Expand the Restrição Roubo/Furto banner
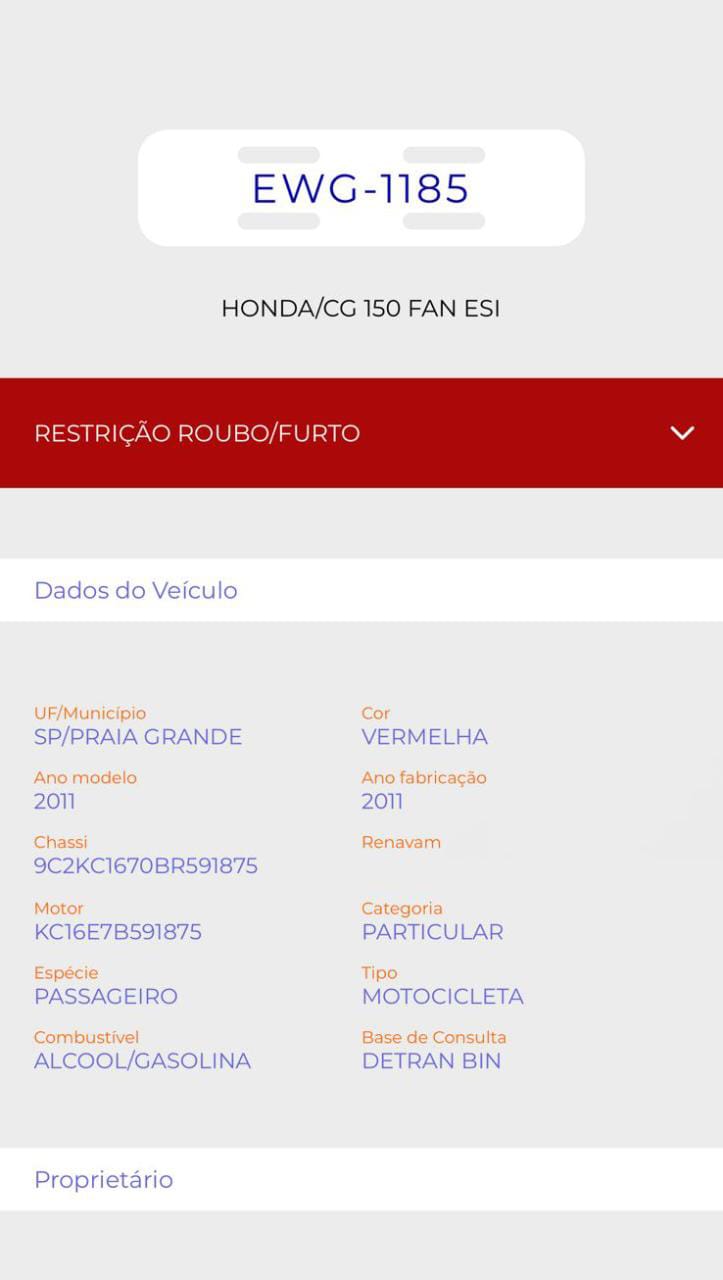This screenshot has height=1280, width=723. (x=361, y=433)
